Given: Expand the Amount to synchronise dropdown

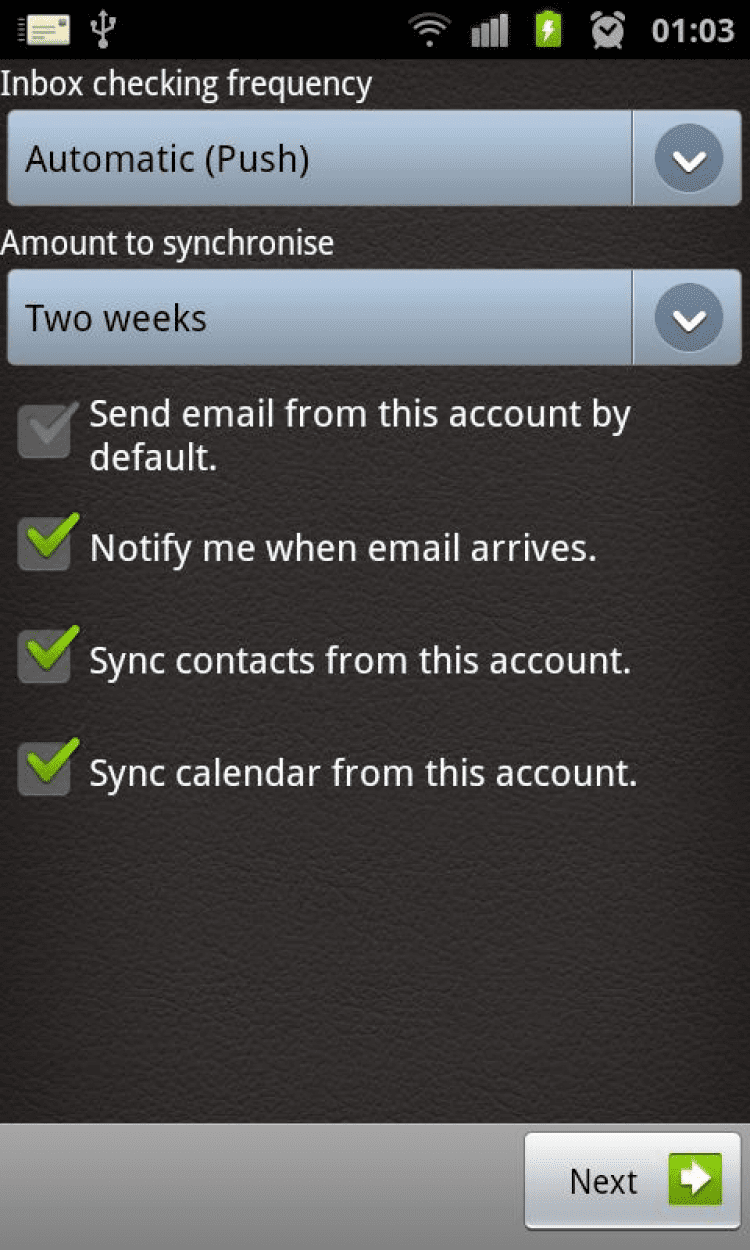Looking at the screenshot, I should [x=374, y=318].
